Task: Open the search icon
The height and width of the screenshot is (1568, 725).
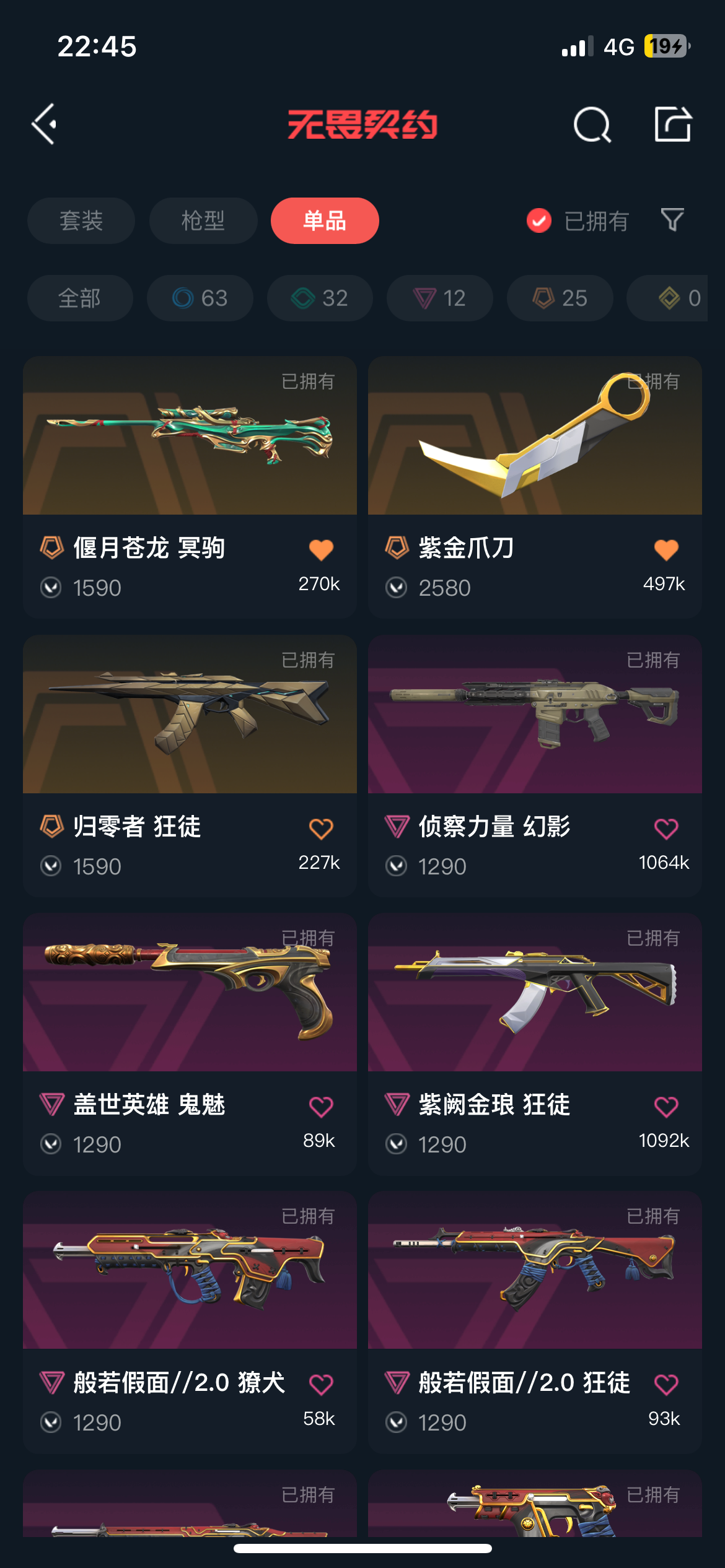Action: click(592, 124)
